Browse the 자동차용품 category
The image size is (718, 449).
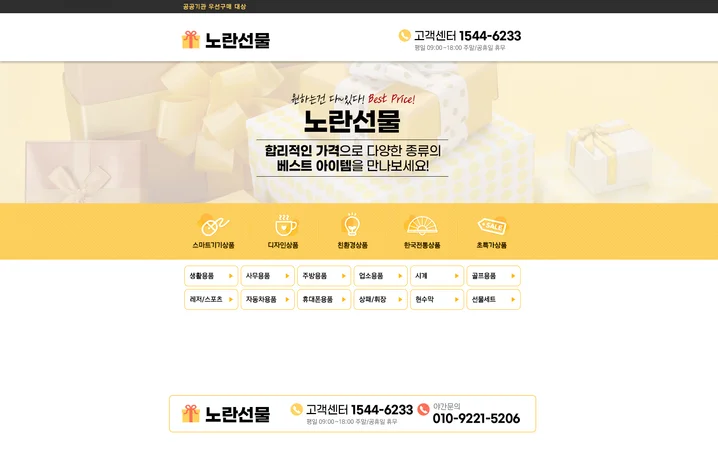coord(267,299)
